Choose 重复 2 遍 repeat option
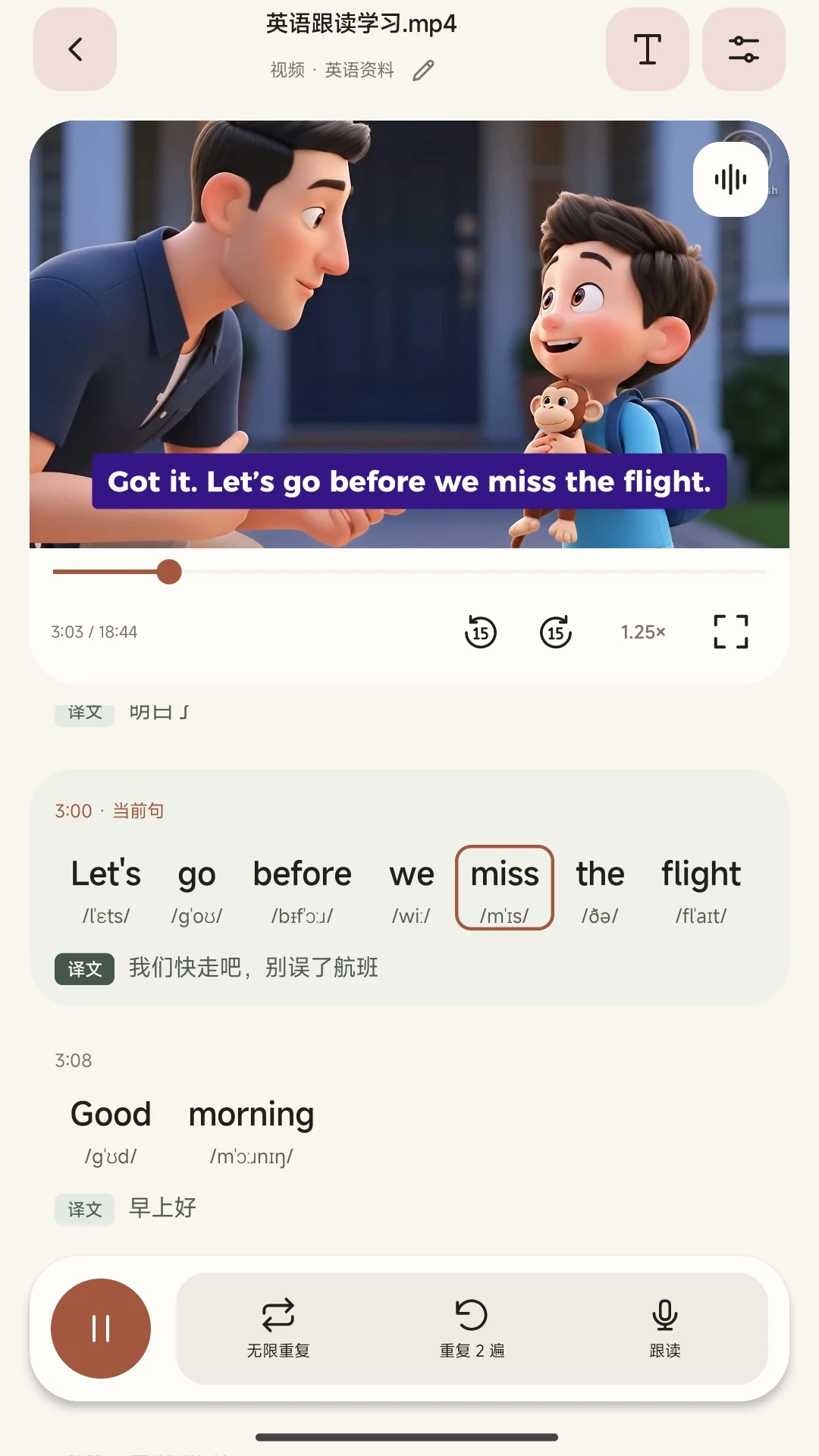 pyautogui.click(x=472, y=1329)
